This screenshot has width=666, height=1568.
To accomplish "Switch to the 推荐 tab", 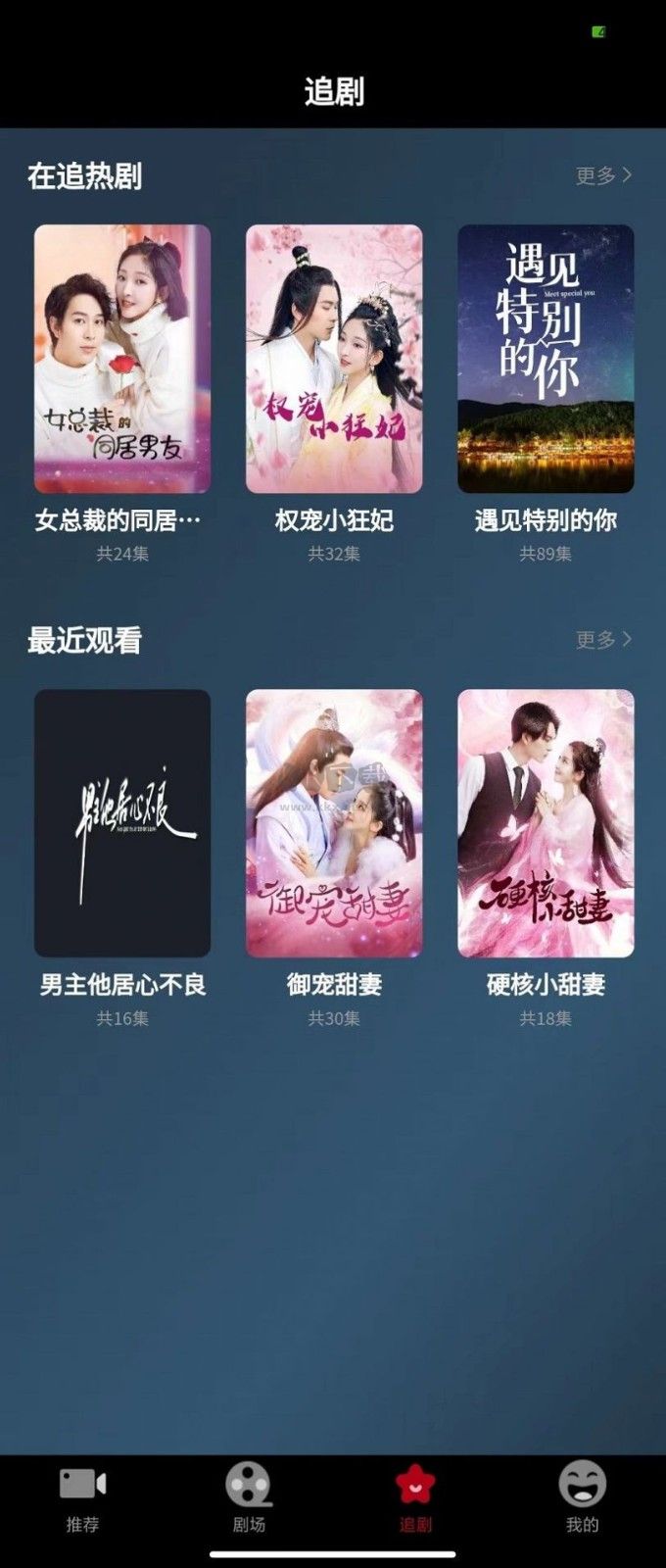I will click(x=83, y=1497).
